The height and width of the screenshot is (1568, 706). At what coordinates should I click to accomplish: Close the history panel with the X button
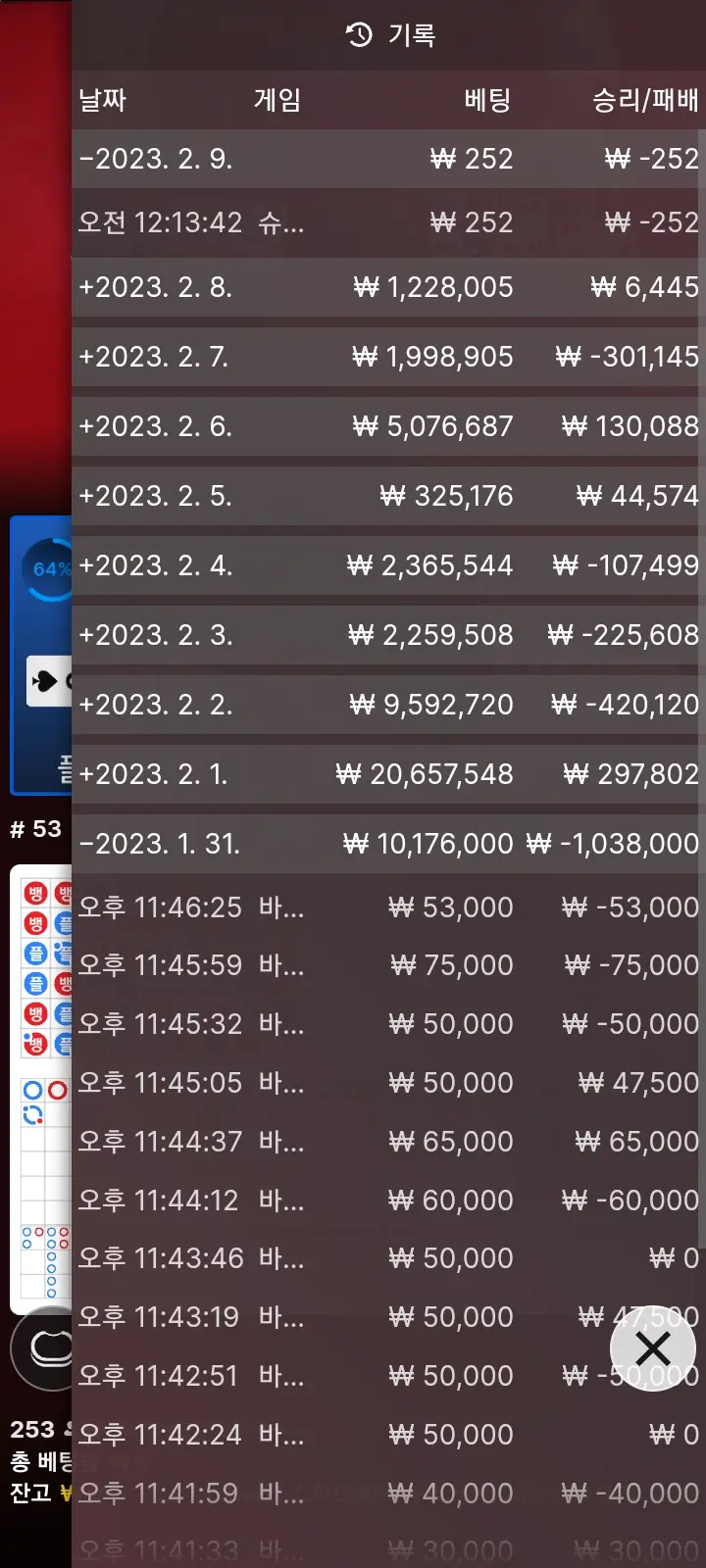(653, 1349)
